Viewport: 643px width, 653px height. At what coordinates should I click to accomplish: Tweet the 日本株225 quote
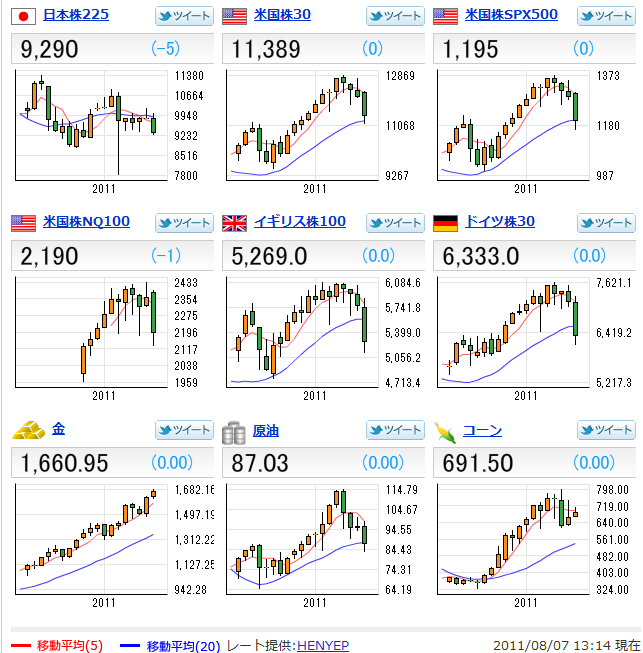(184, 15)
